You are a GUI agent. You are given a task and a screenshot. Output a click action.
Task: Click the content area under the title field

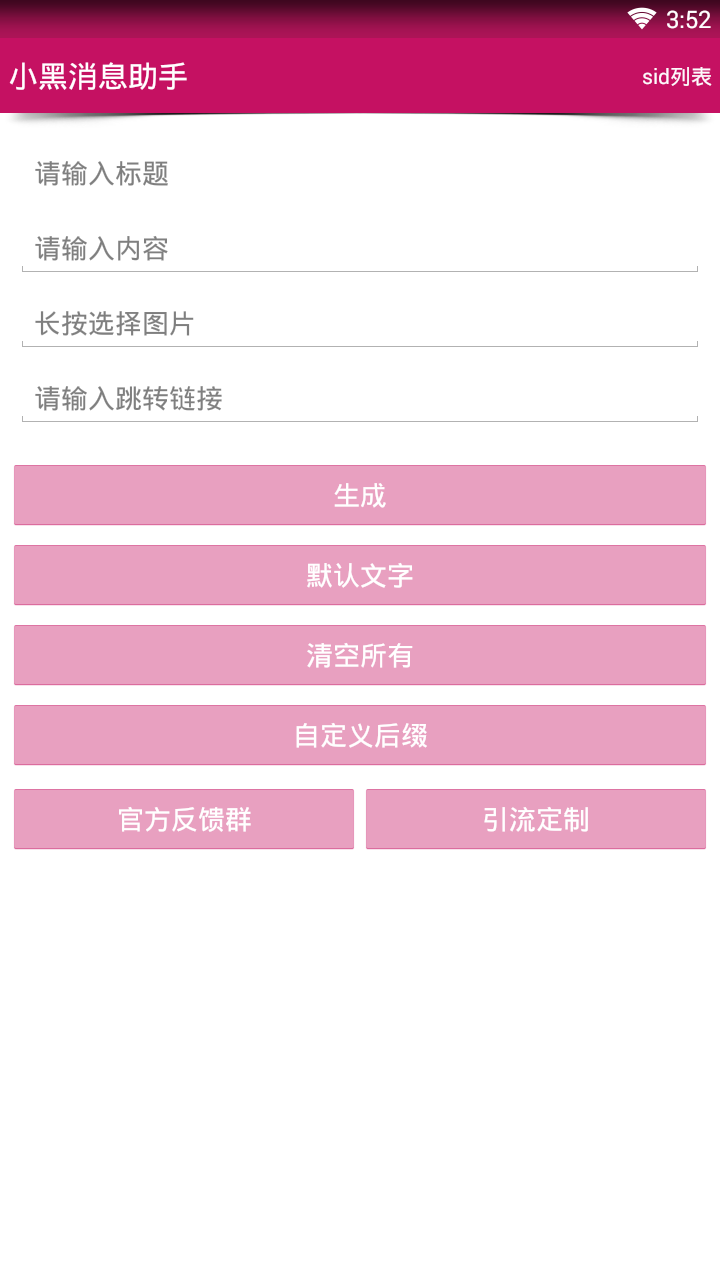pos(360,250)
